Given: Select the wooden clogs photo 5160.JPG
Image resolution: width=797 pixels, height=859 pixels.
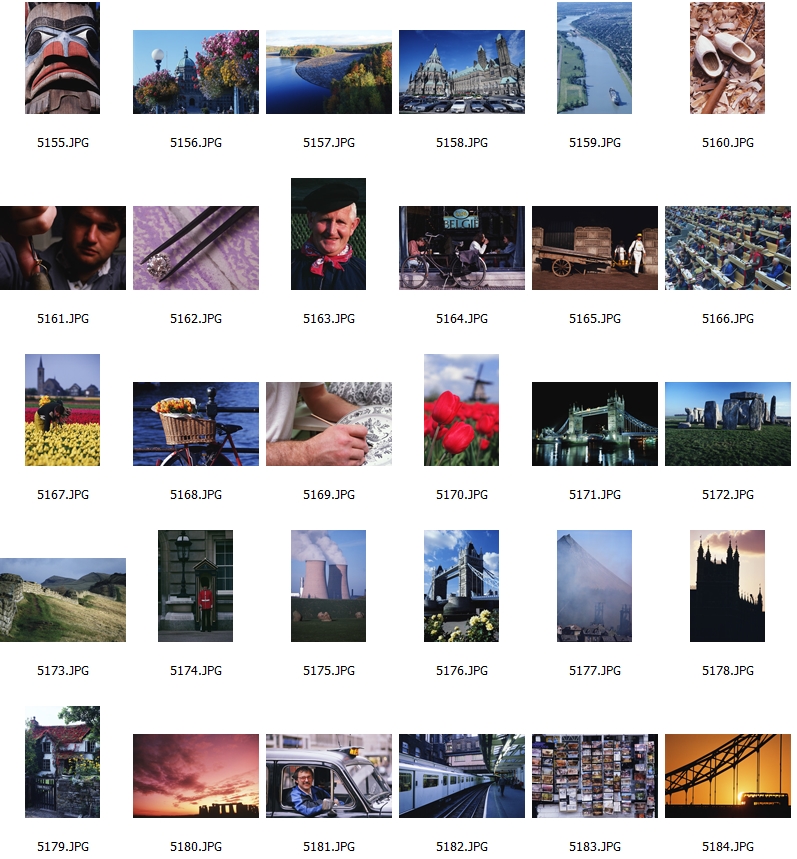Looking at the screenshot, I should [727, 58].
